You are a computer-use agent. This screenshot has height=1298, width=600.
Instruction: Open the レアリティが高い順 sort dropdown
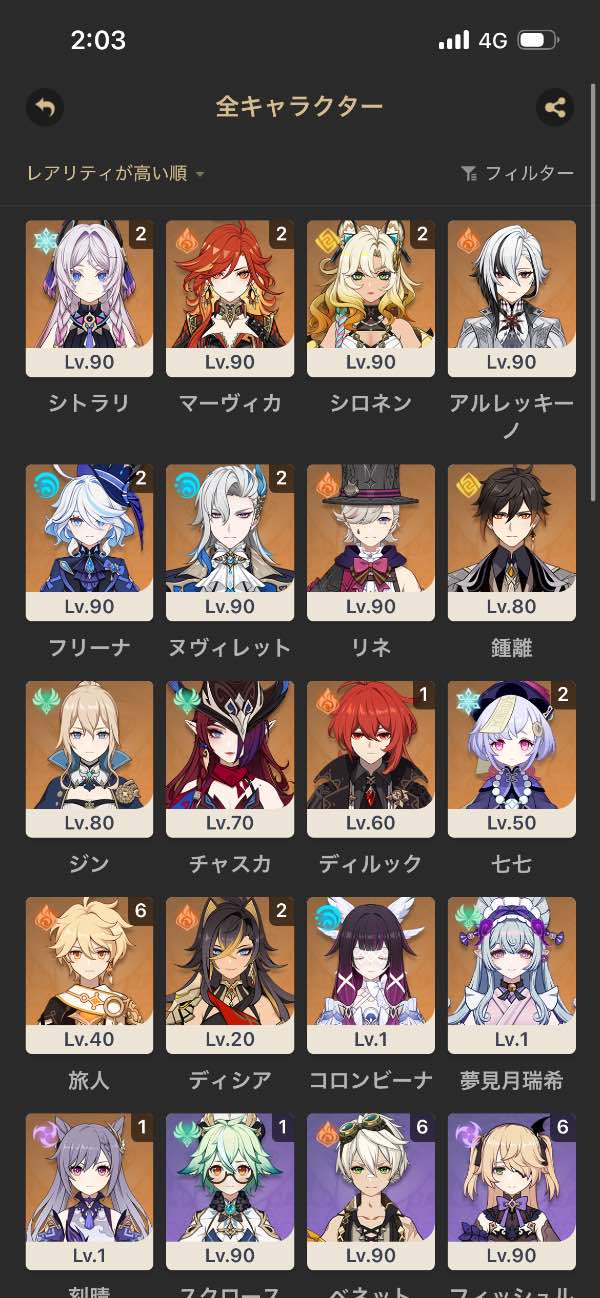pyautogui.click(x=115, y=174)
